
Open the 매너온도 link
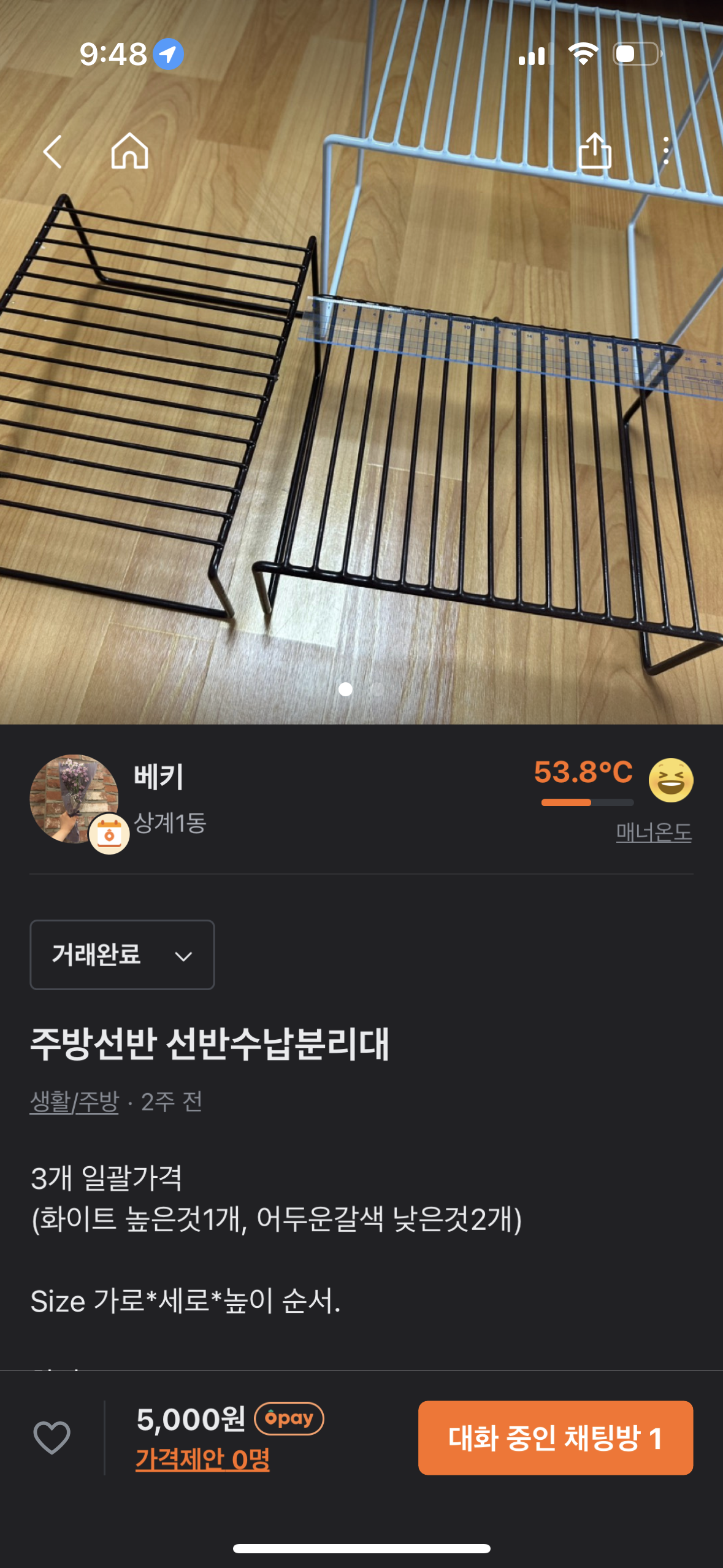point(653,832)
